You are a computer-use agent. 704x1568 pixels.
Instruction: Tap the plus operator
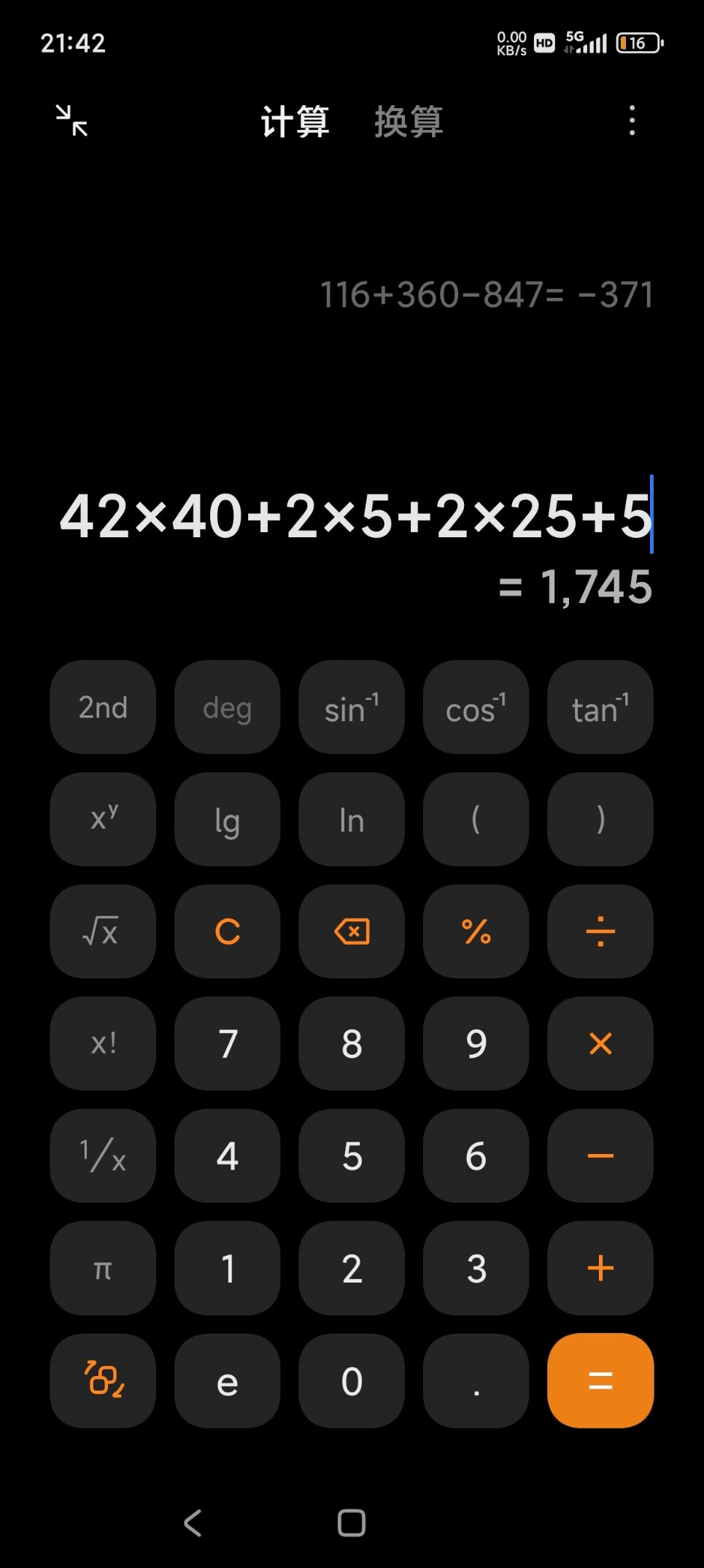coord(600,1269)
